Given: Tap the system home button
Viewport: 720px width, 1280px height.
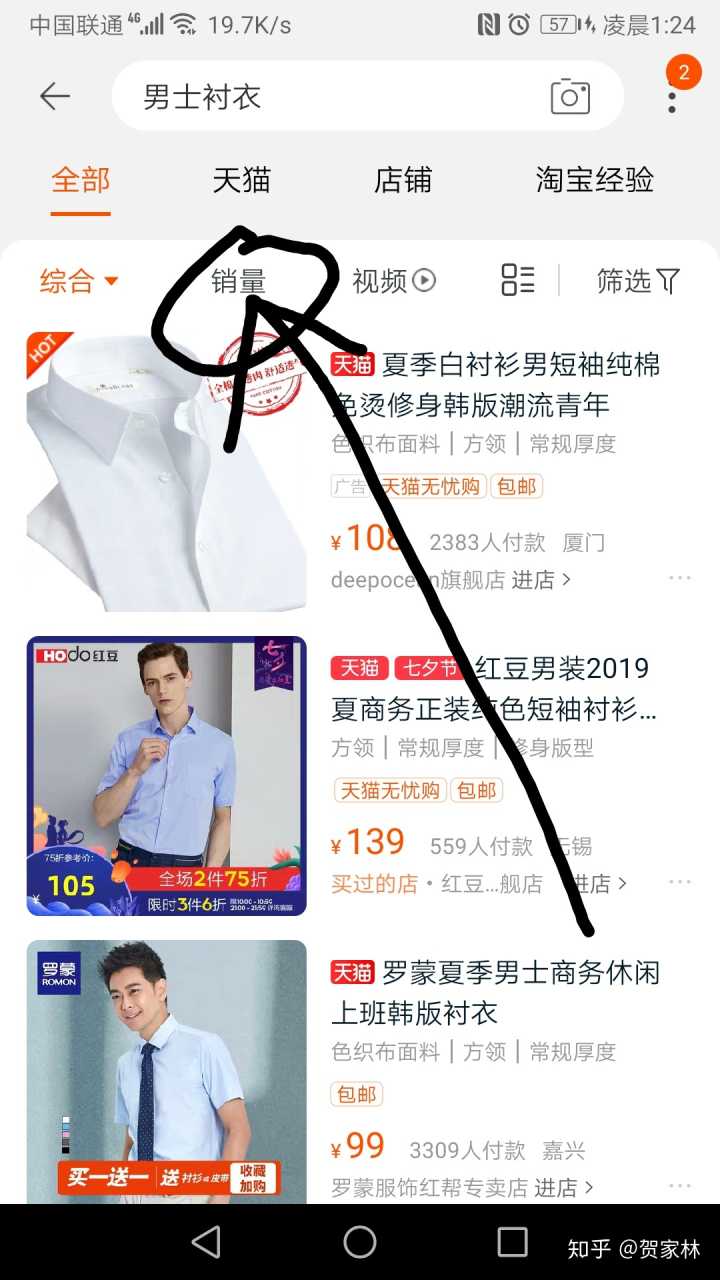Looking at the screenshot, I should [360, 1242].
